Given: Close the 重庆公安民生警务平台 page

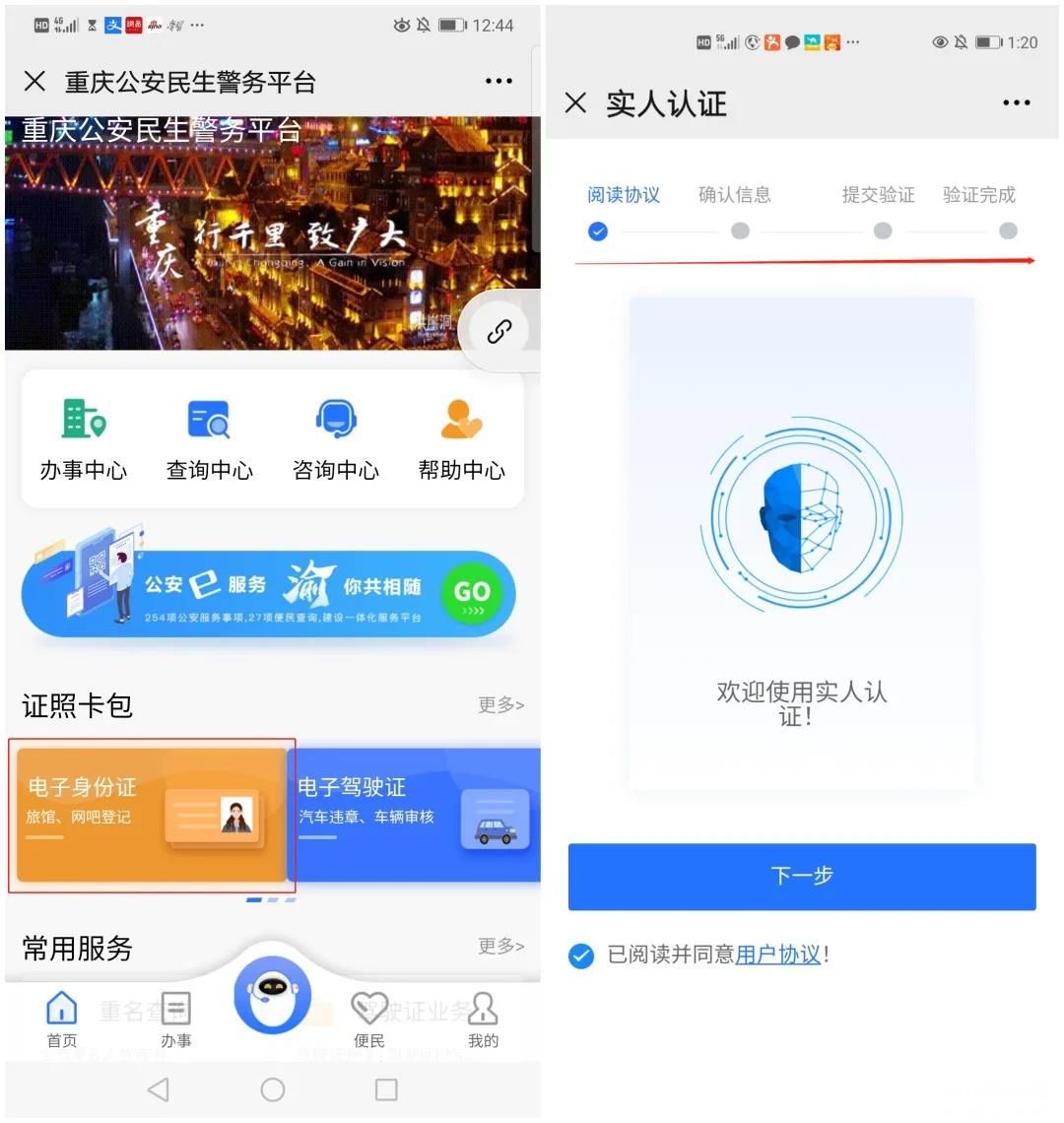Looking at the screenshot, I should coord(34,81).
